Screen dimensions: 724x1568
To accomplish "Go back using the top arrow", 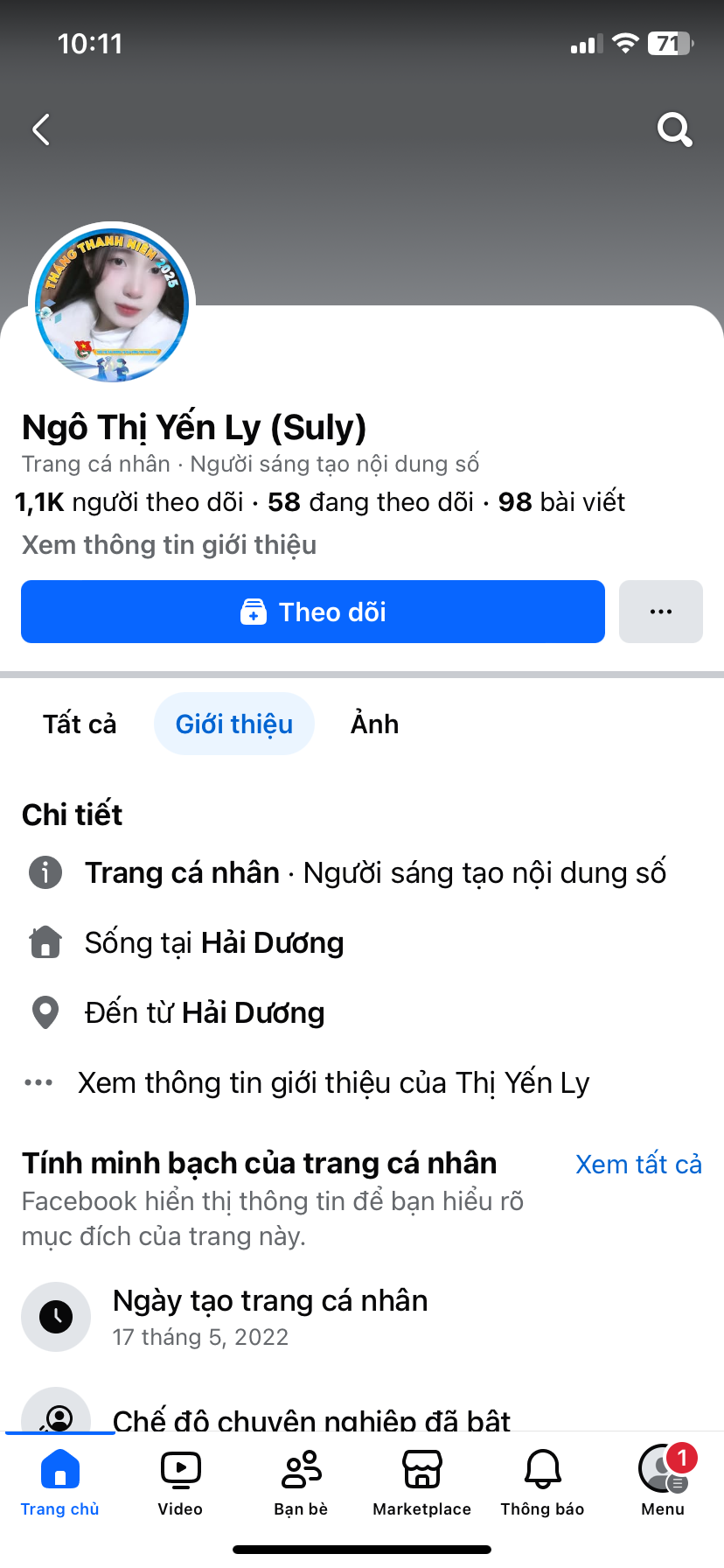I will click(41, 129).
